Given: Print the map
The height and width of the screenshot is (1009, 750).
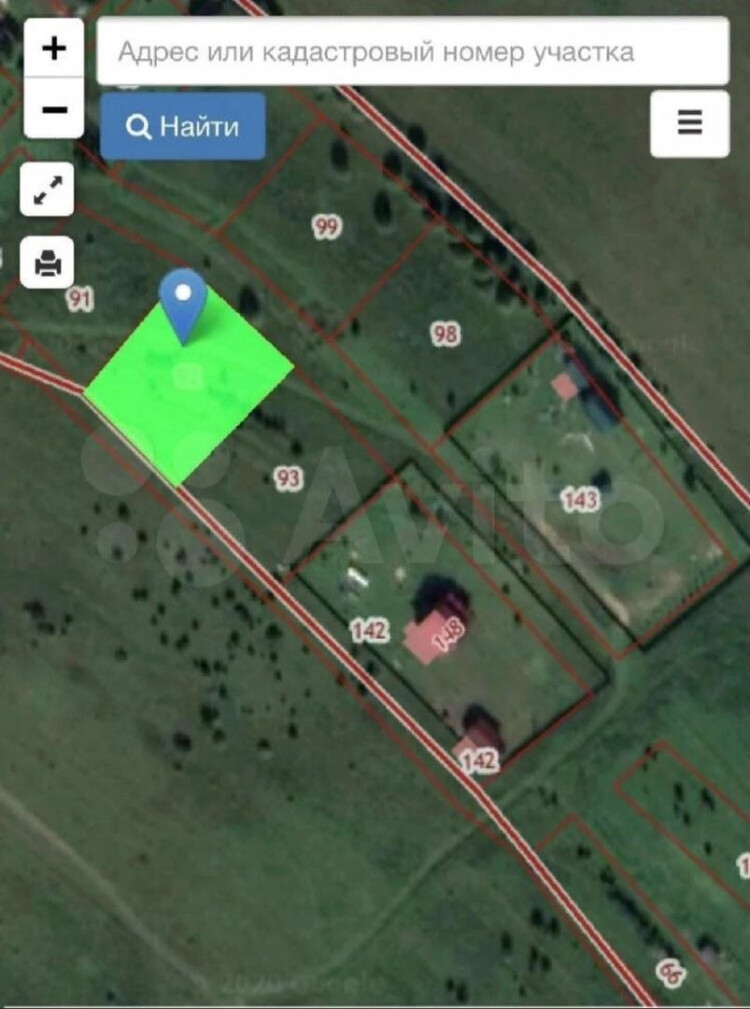Looking at the screenshot, I should pyautogui.click(x=47, y=262).
